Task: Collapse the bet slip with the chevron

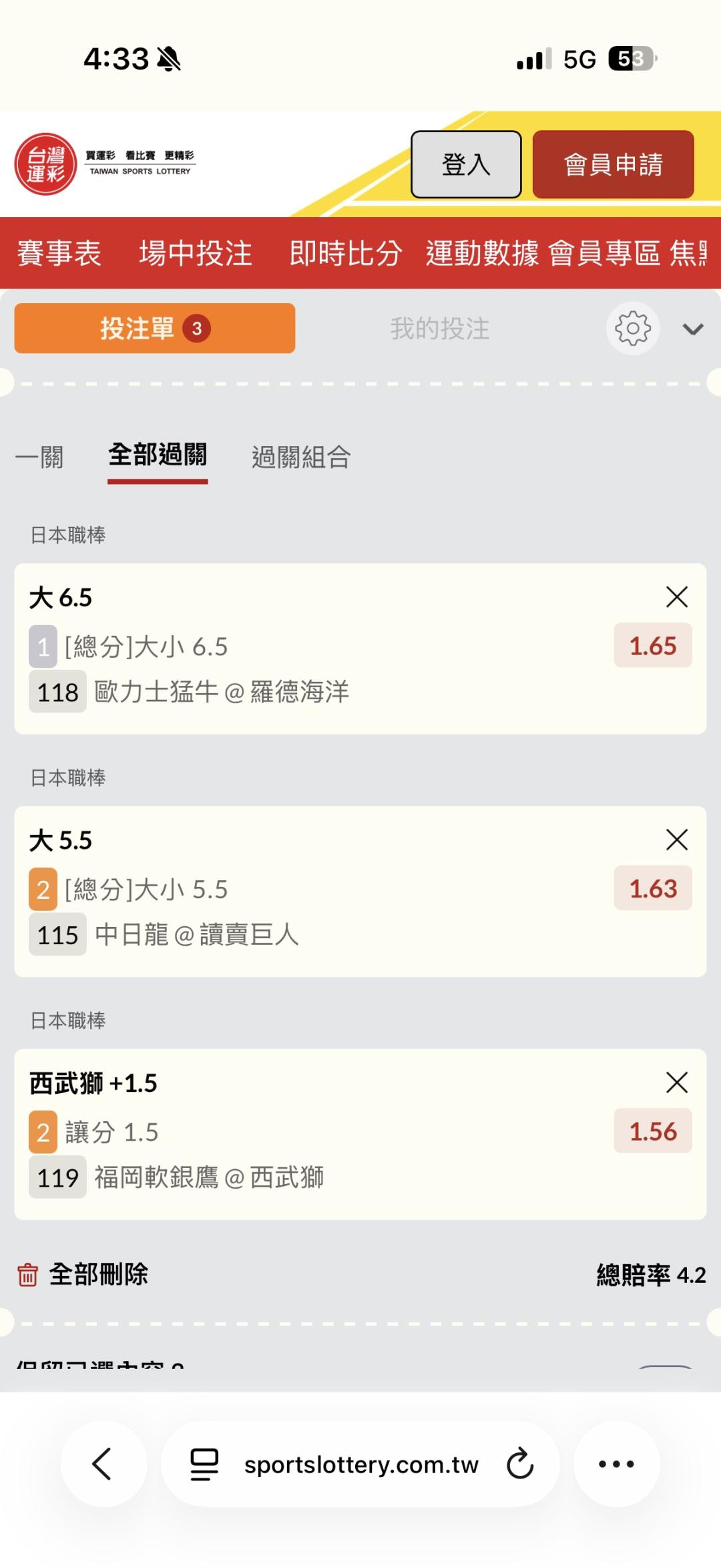Action: point(693,329)
